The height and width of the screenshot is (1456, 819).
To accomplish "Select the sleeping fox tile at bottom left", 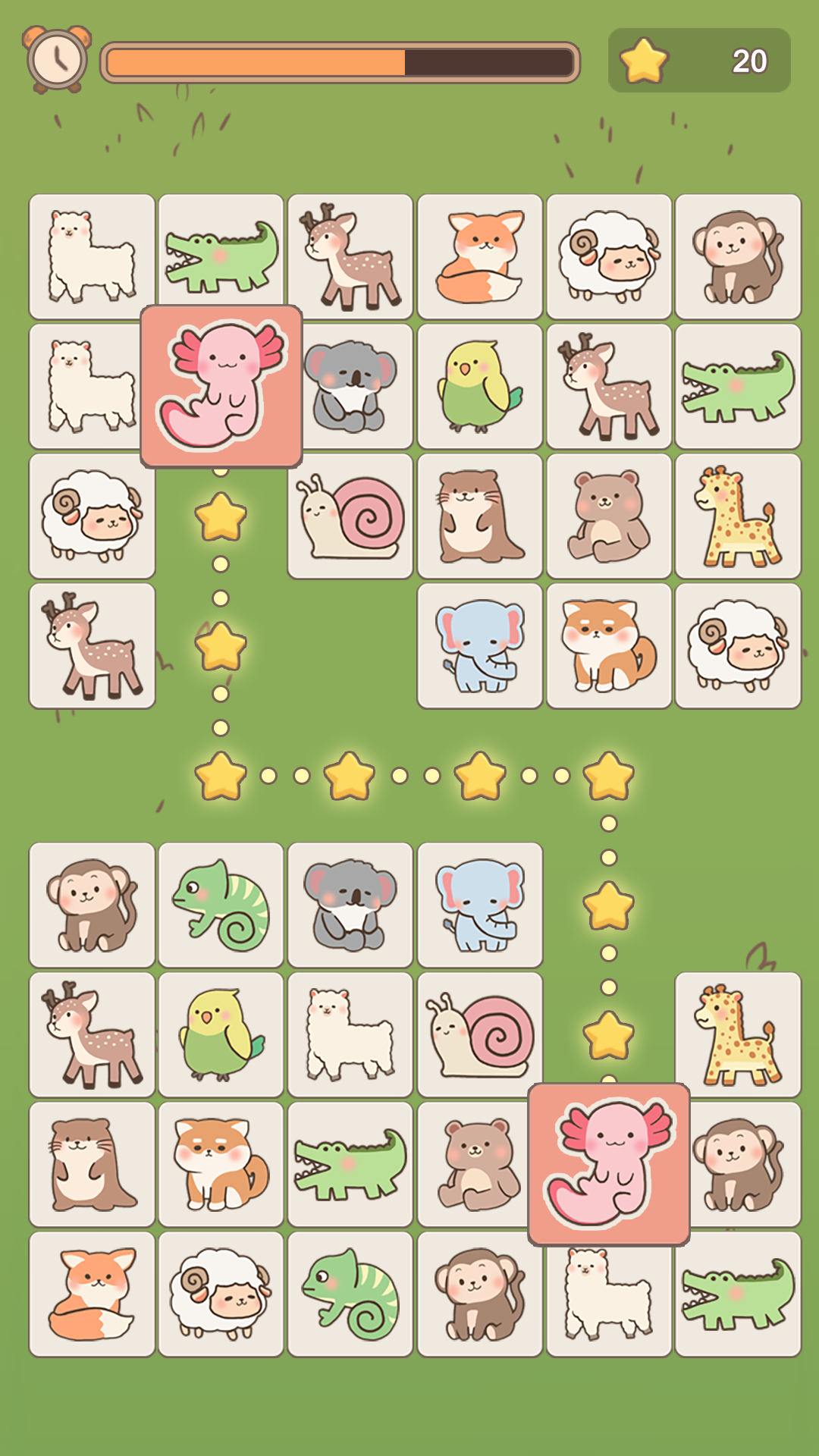I will [x=91, y=1293].
